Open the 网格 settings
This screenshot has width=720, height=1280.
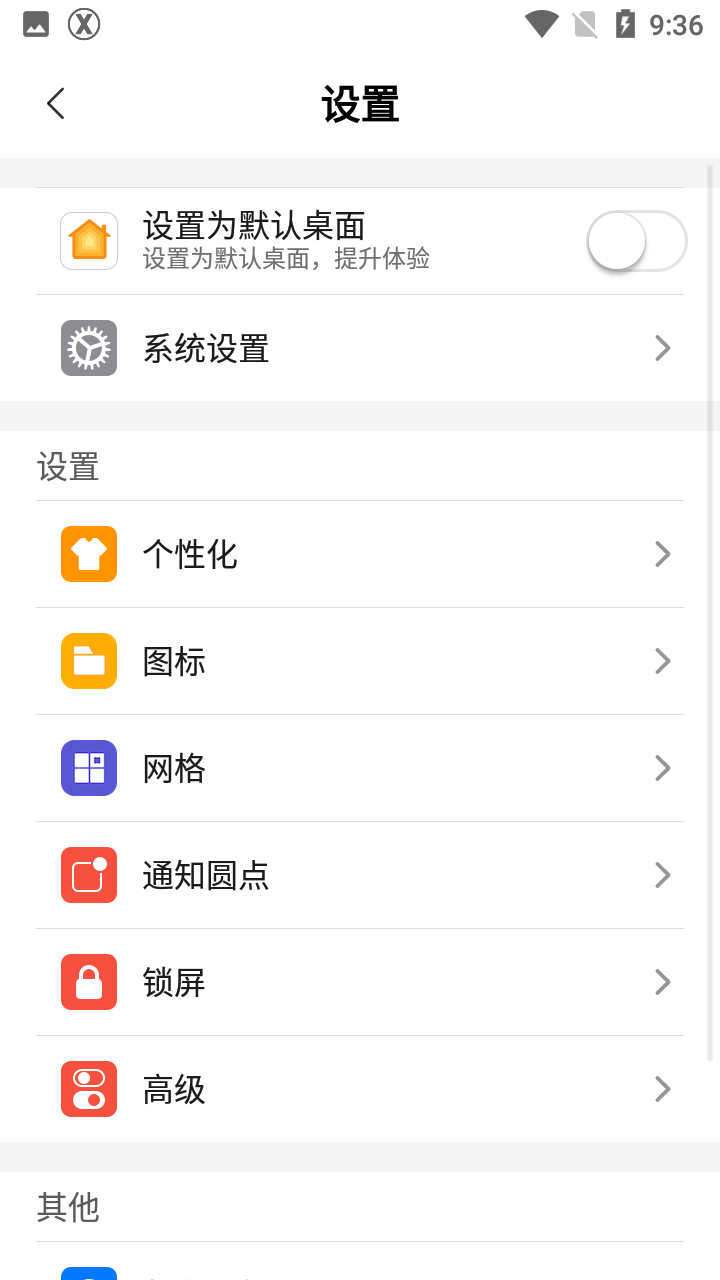pyautogui.click(x=360, y=768)
